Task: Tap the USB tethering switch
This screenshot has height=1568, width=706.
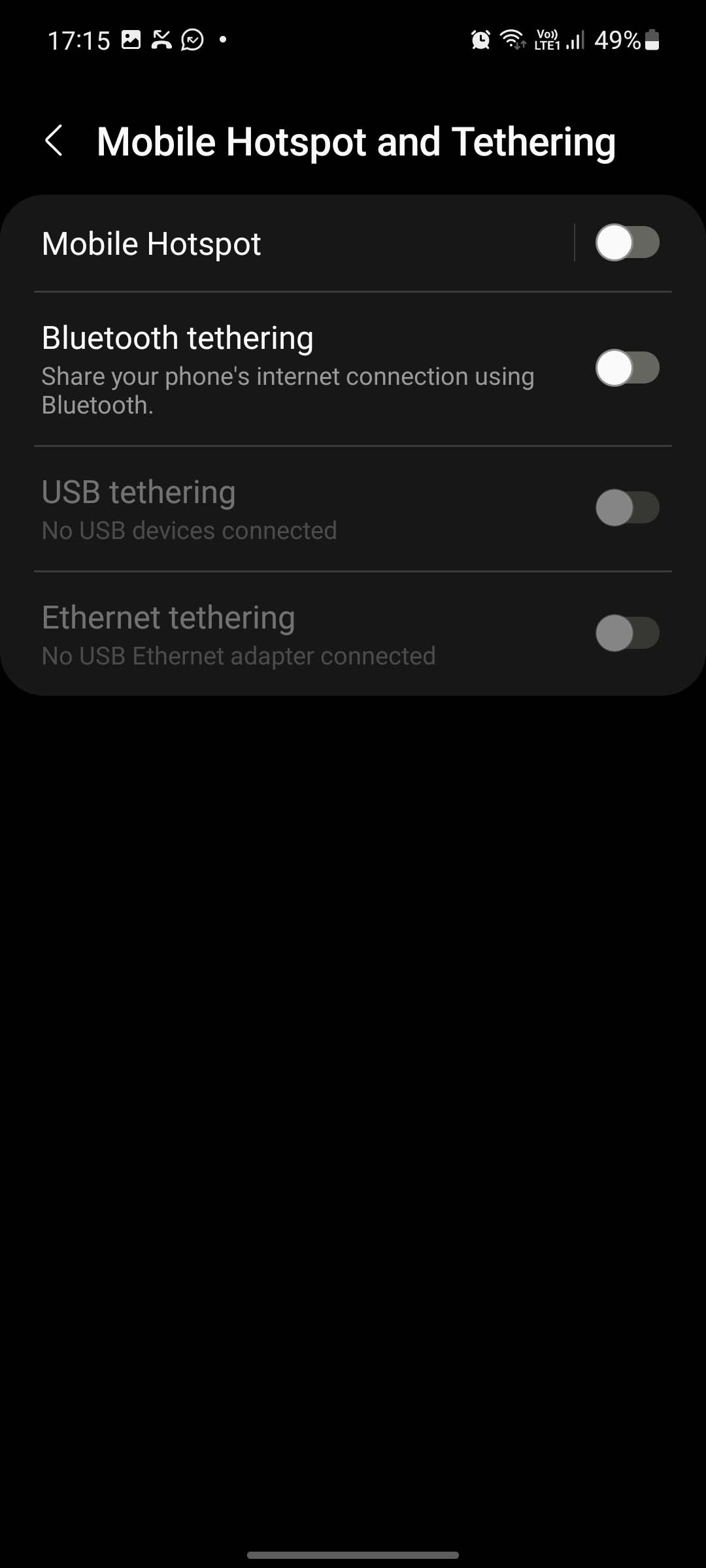Action: tap(627, 508)
